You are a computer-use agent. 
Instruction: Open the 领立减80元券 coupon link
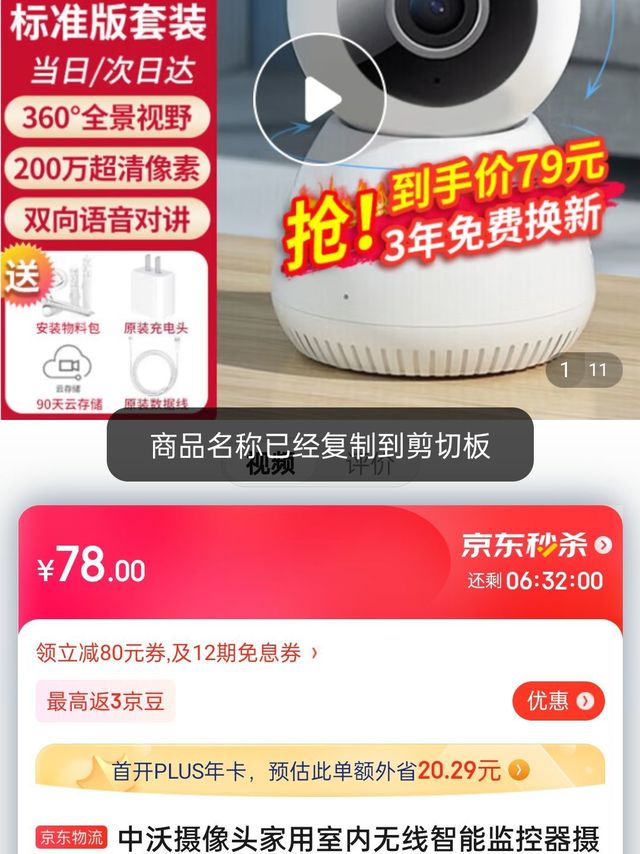coord(177,652)
